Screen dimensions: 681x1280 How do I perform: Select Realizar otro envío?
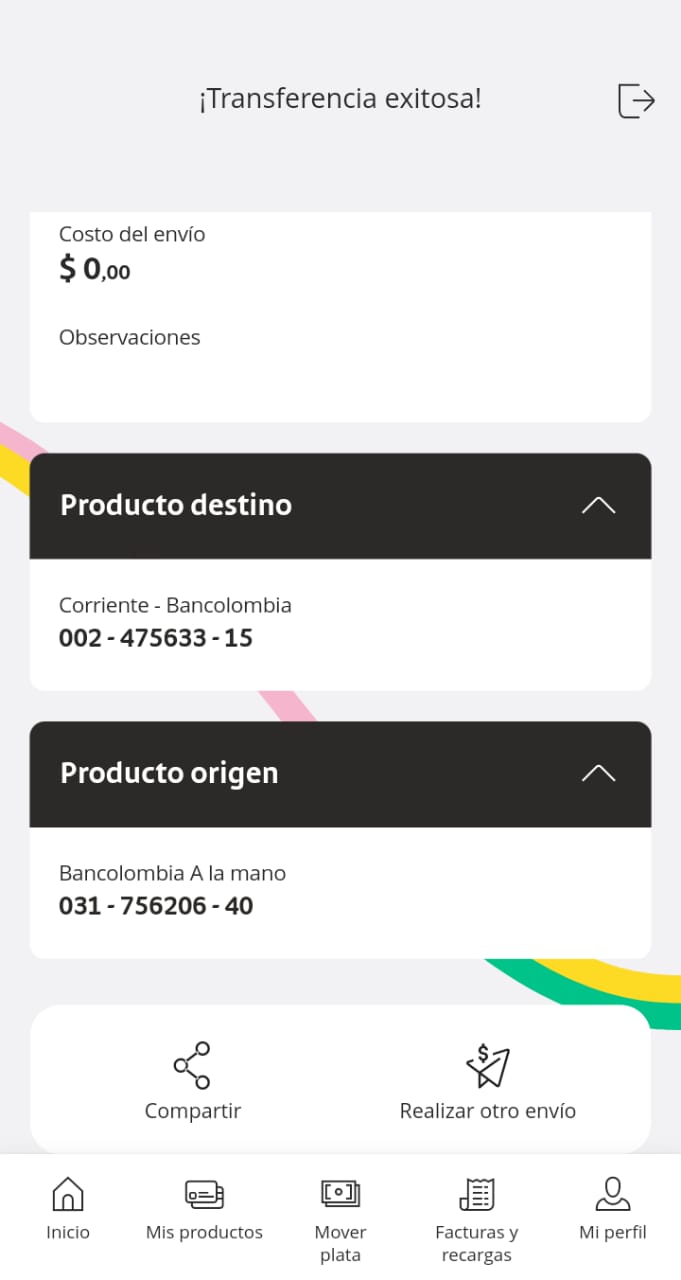point(488,1080)
